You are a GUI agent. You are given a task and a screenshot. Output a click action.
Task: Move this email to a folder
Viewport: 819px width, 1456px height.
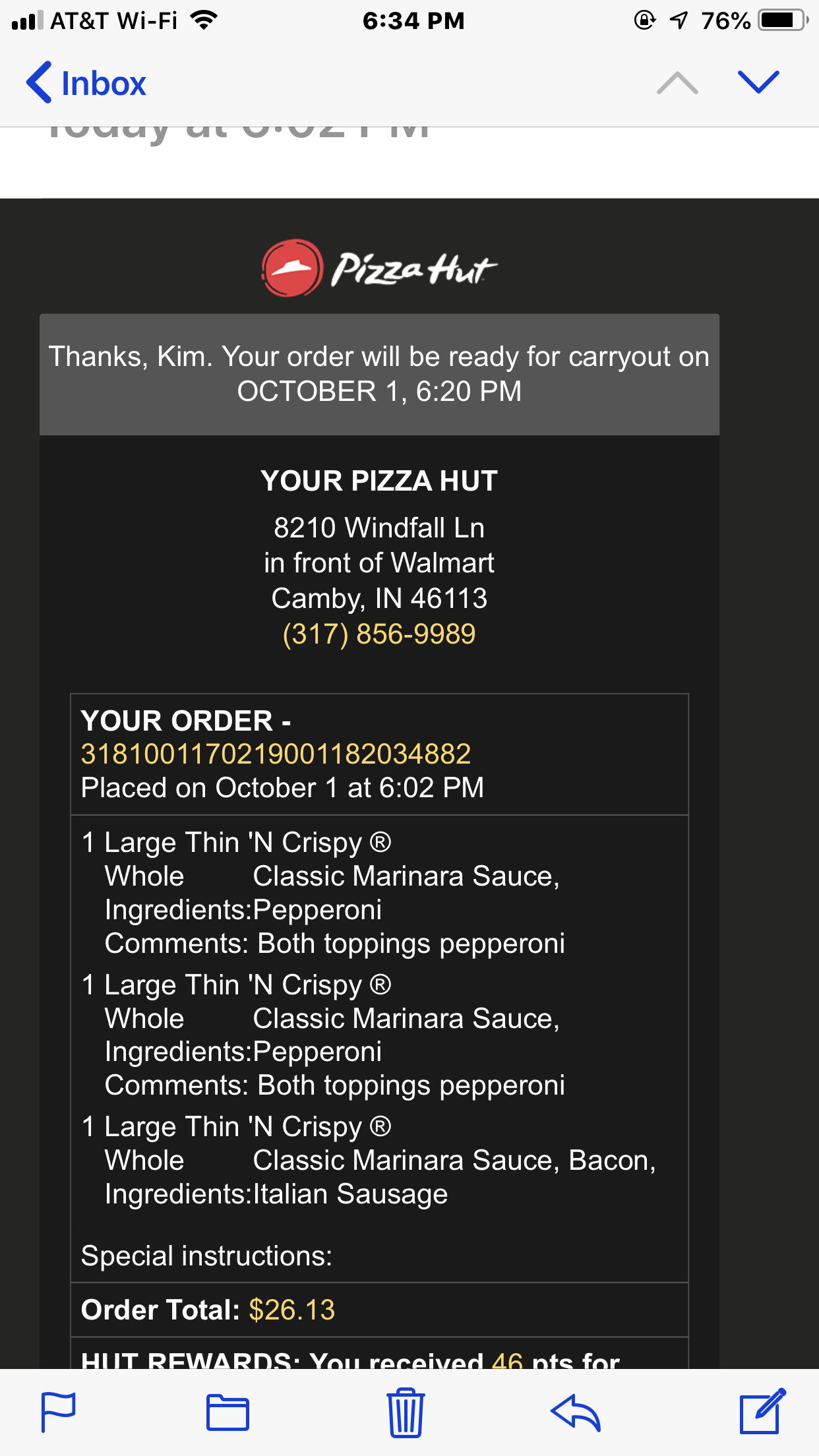pos(228,1412)
